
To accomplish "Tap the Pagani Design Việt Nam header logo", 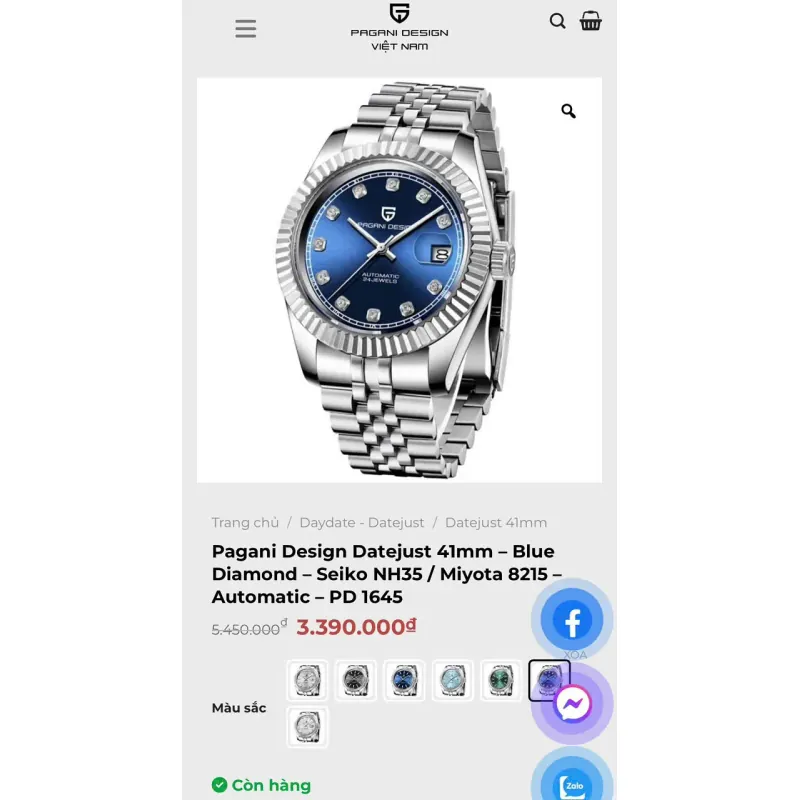I will pos(399,27).
